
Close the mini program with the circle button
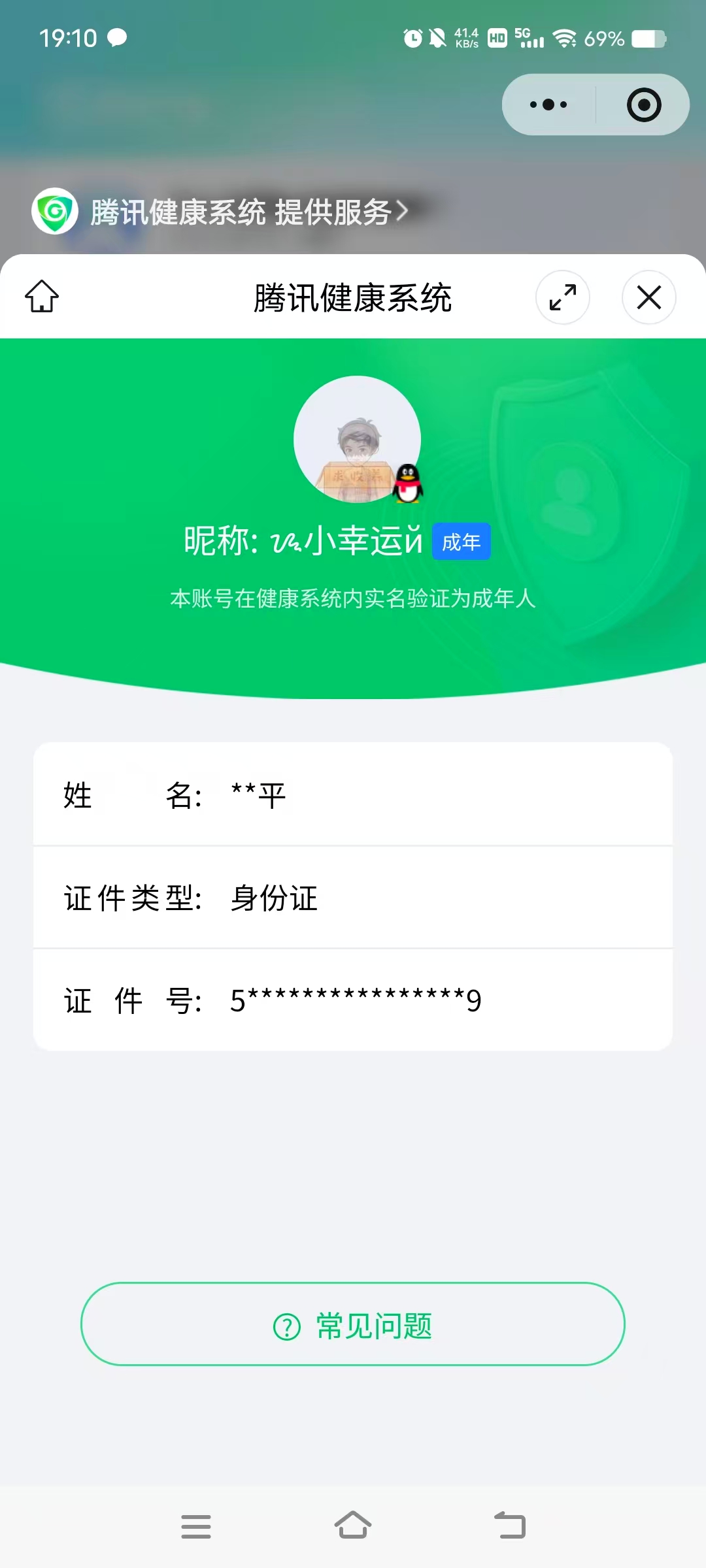pyautogui.click(x=644, y=105)
